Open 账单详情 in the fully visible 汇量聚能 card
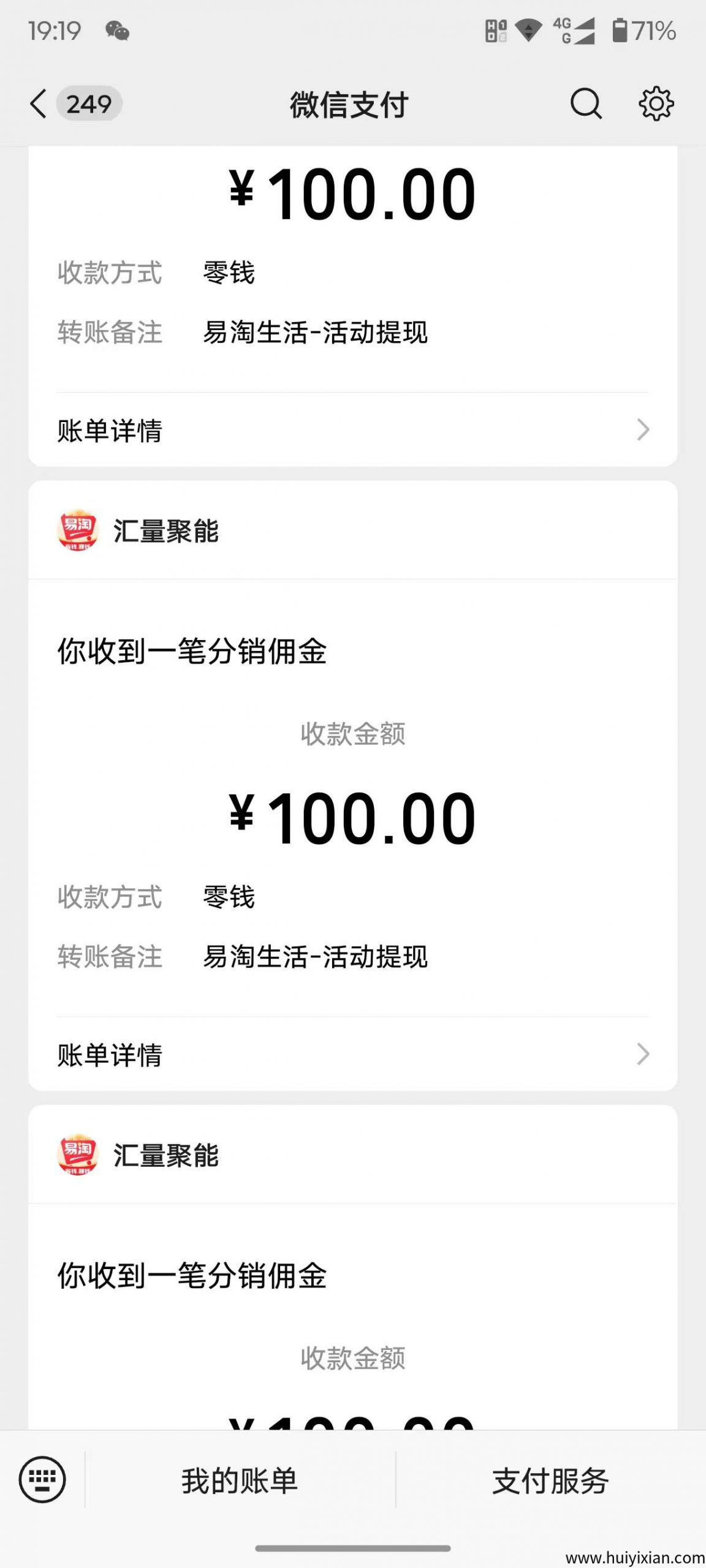Image resolution: width=706 pixels, height=1568 pixels. click(352, 1055)
